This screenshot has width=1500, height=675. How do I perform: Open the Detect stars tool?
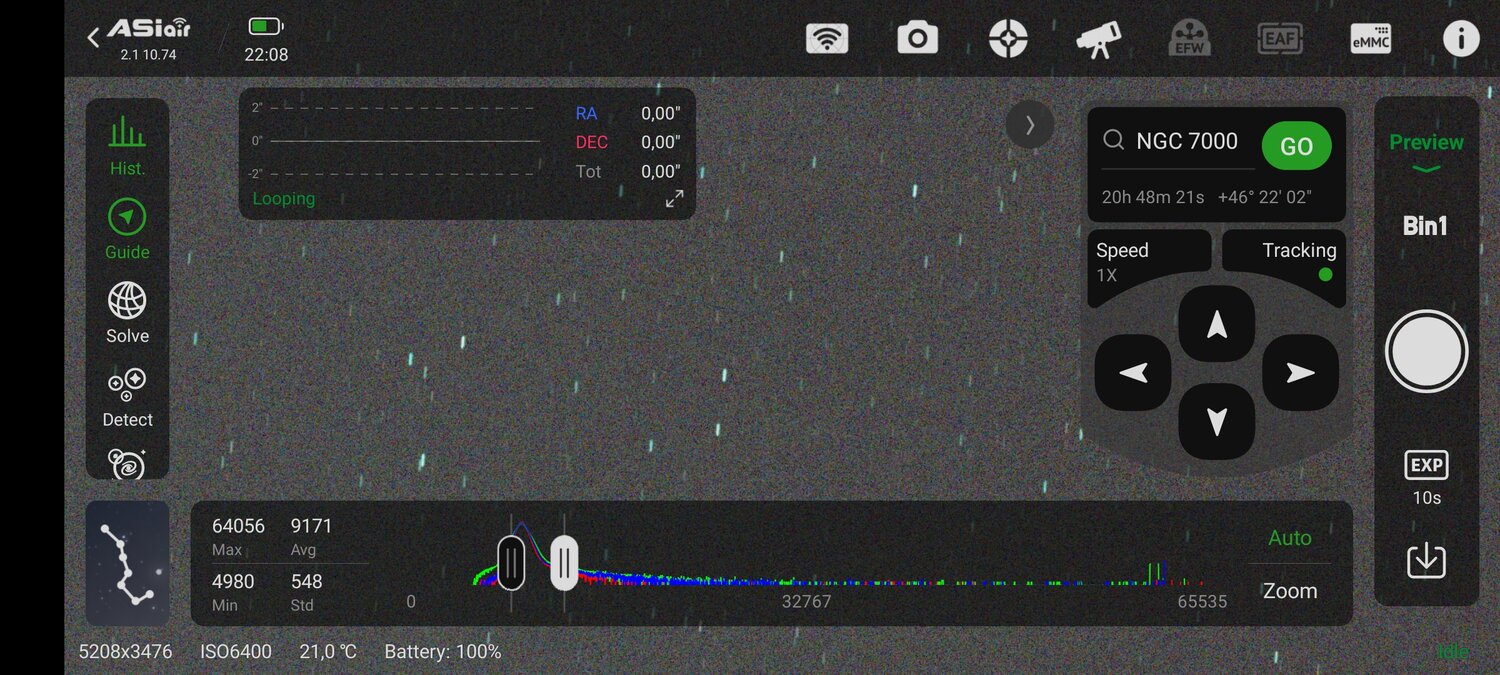point(127,397)
